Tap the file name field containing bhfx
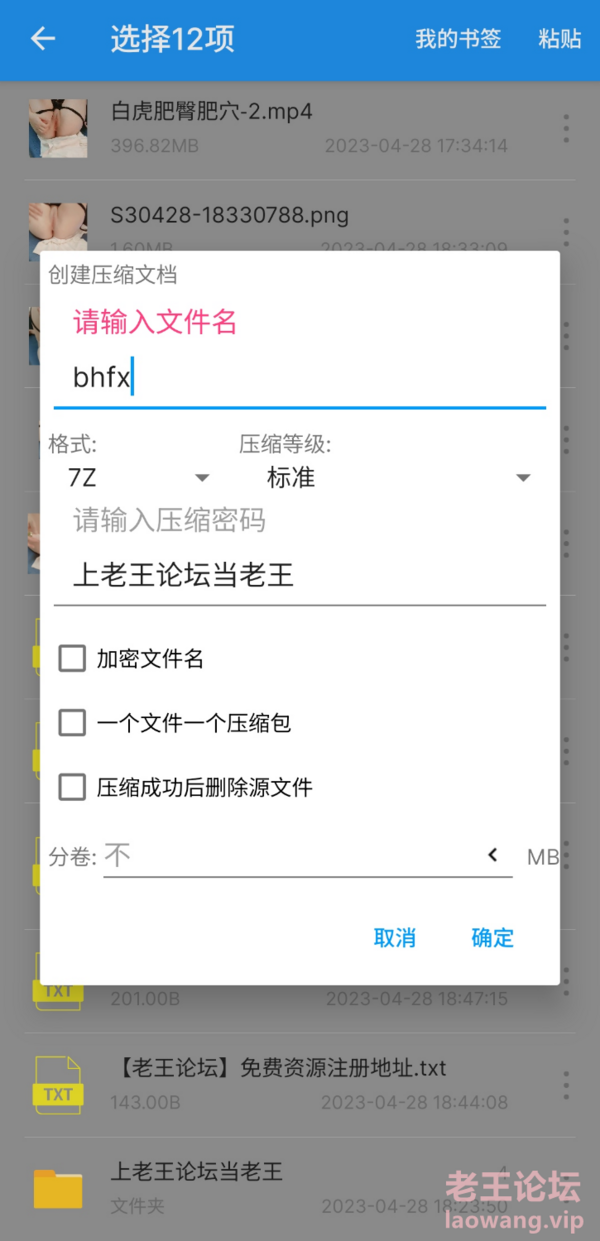600x1241 pixels. [x=299, y=379]
